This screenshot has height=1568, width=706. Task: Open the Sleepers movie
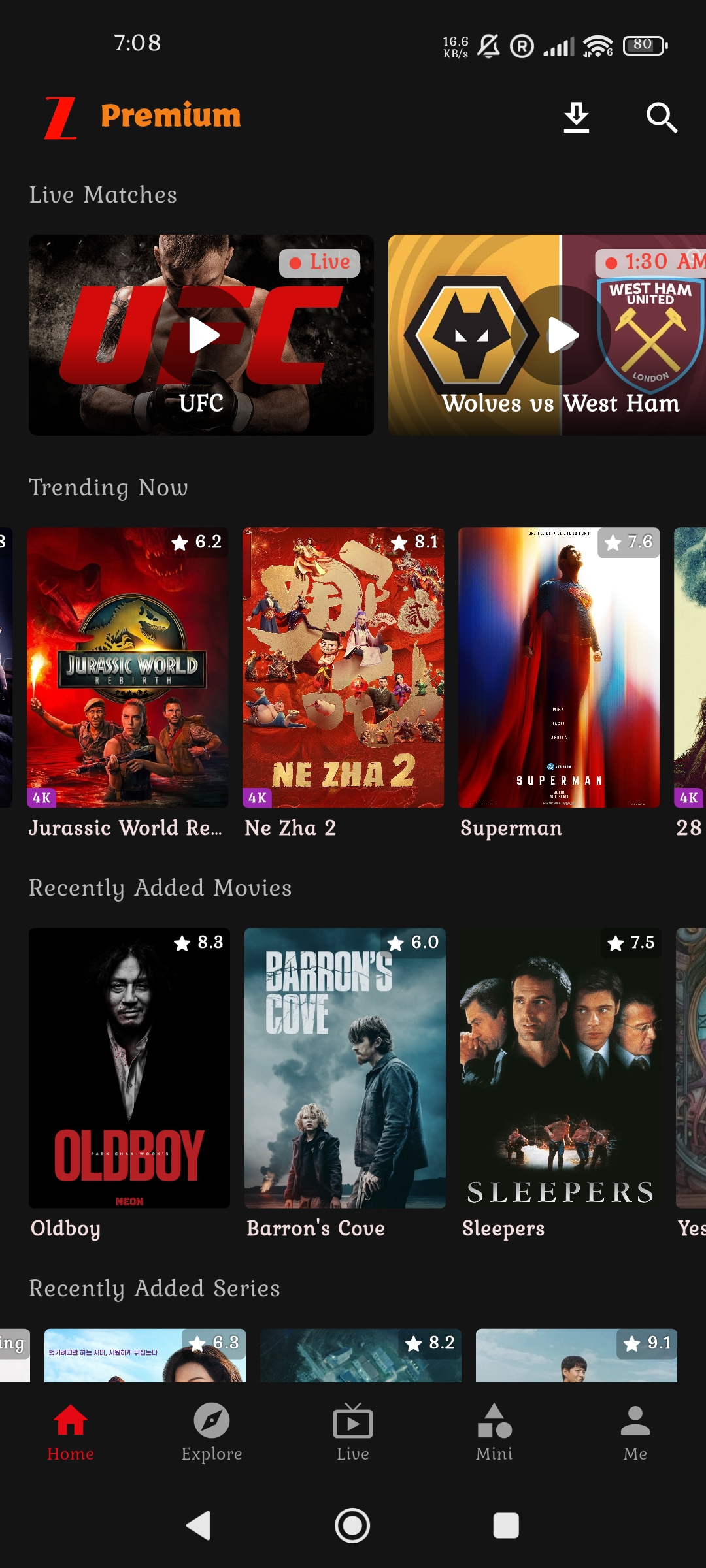(x=561, y=1068)
